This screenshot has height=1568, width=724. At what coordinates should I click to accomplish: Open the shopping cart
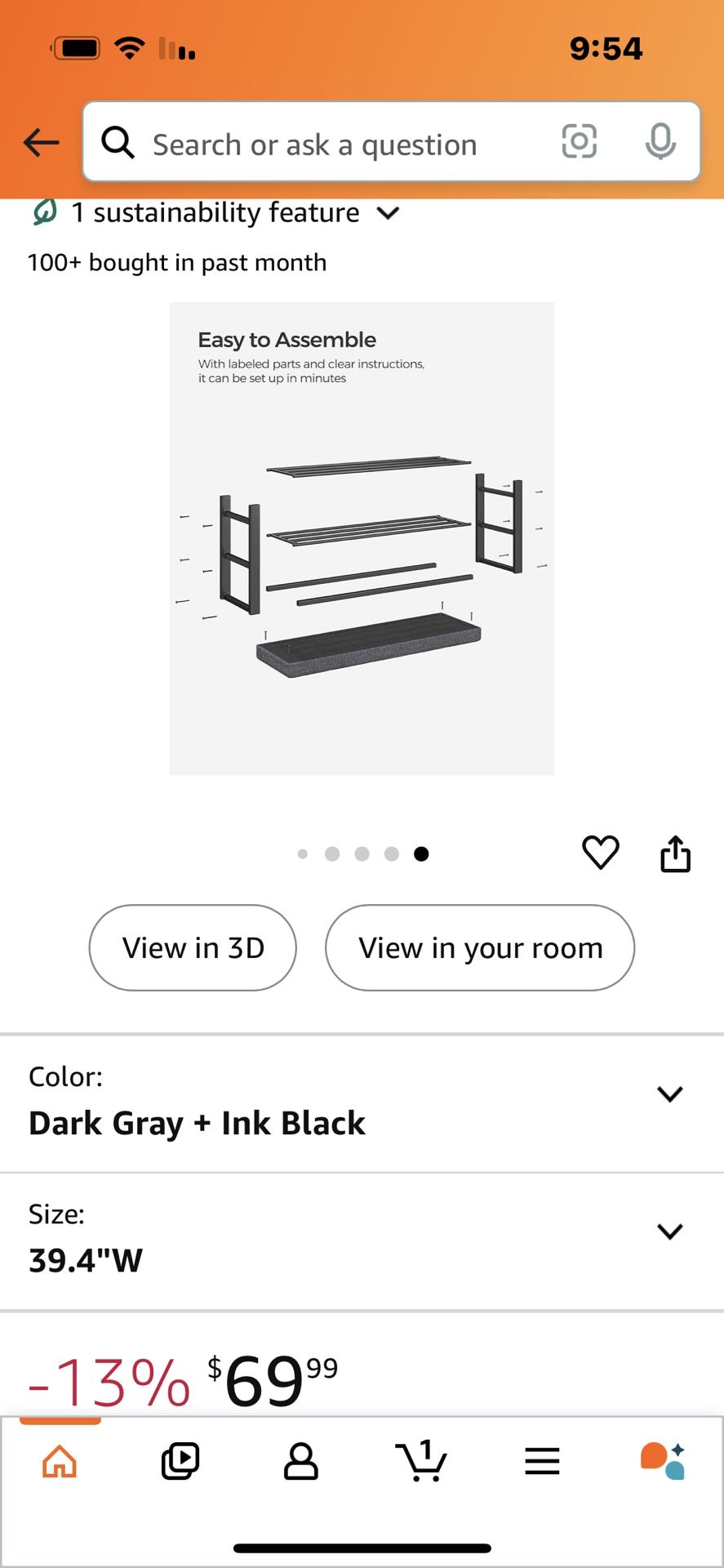[421, 1461]
